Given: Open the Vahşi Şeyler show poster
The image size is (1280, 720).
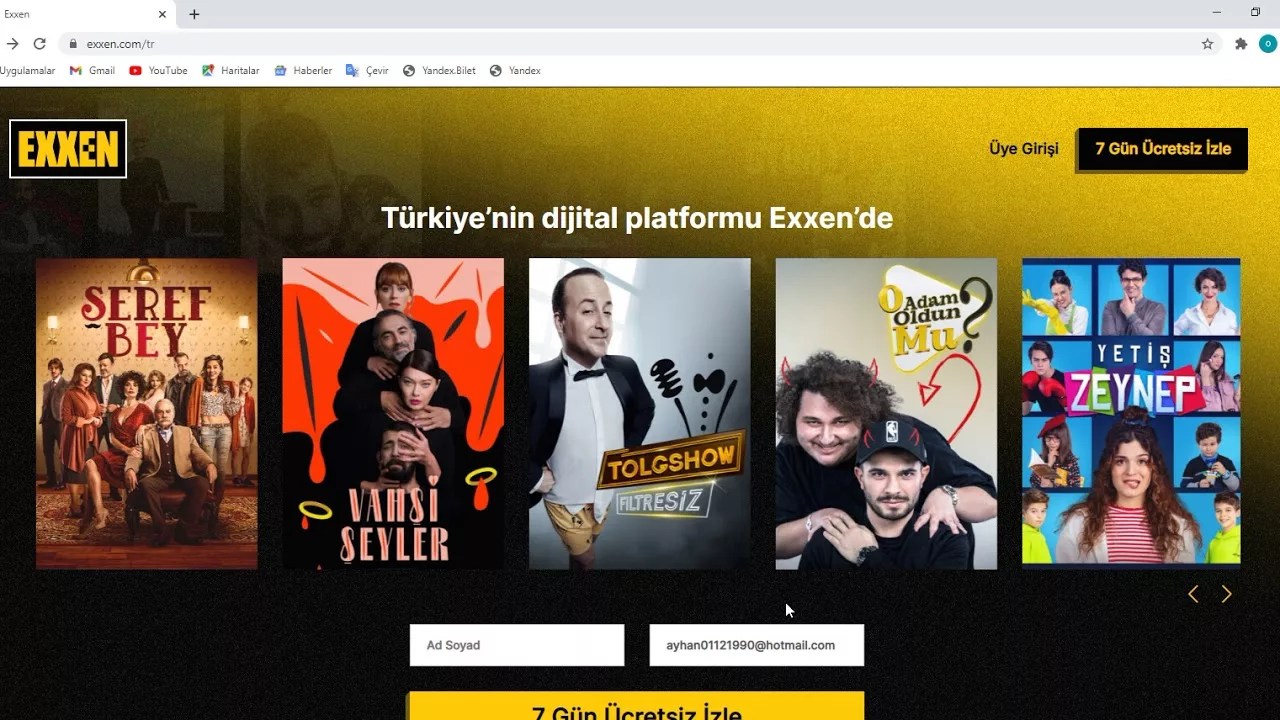Looking at the screenshot, I should point(393,414).
